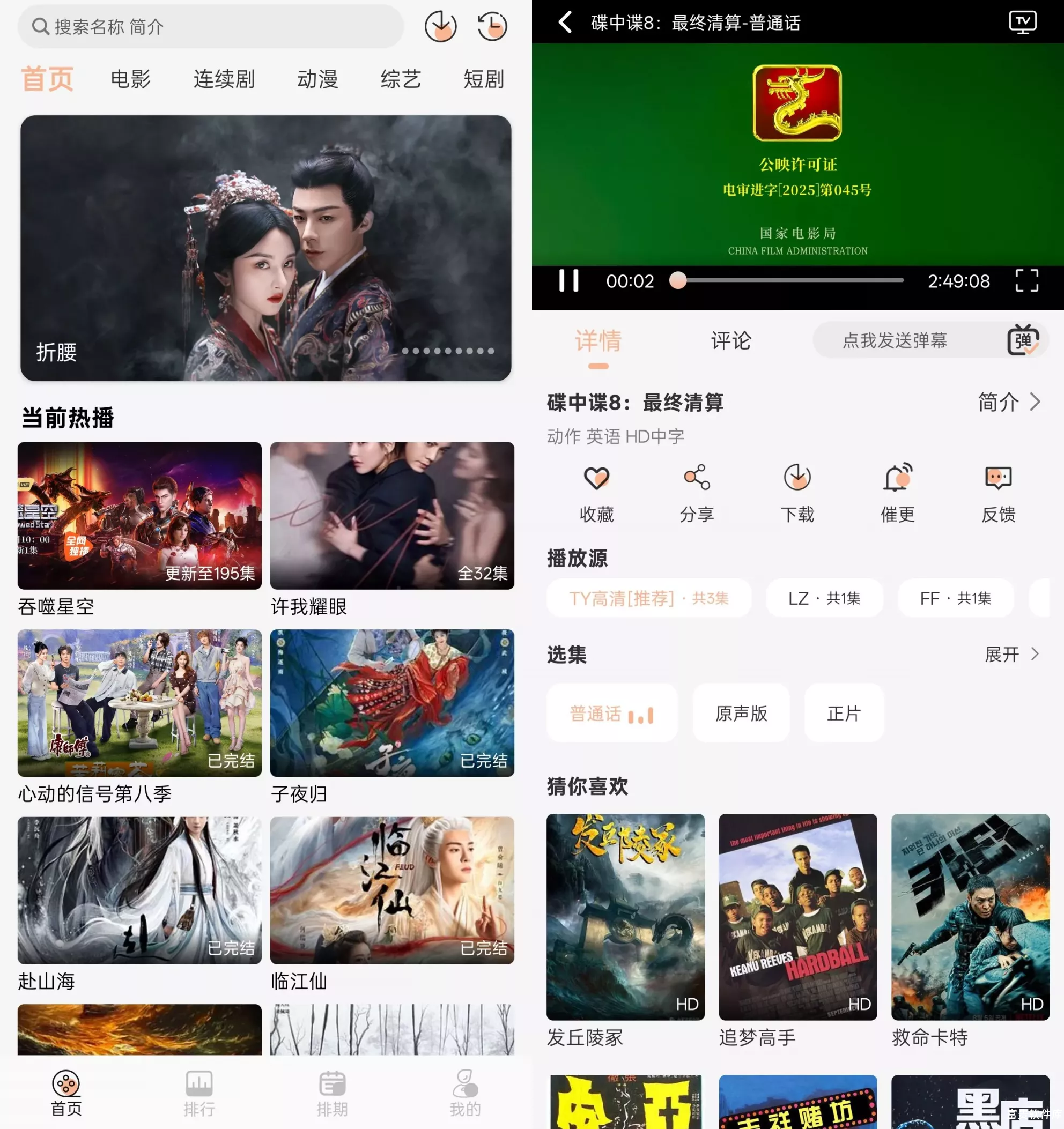Viewport: 1064px width, 1129px height.
Task: Switch to the 连续剧 tab
Action: tap(224, 79)
